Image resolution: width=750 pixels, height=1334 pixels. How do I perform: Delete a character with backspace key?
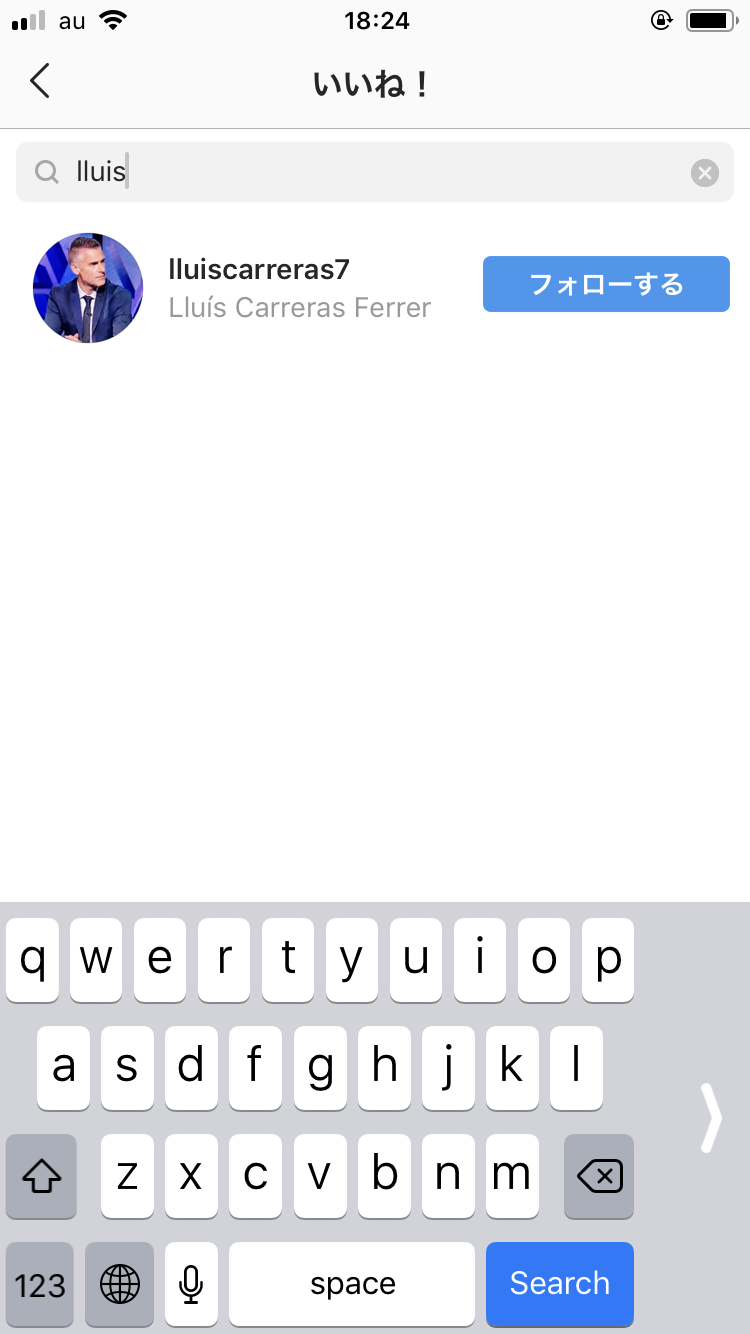coord(599,1177)
